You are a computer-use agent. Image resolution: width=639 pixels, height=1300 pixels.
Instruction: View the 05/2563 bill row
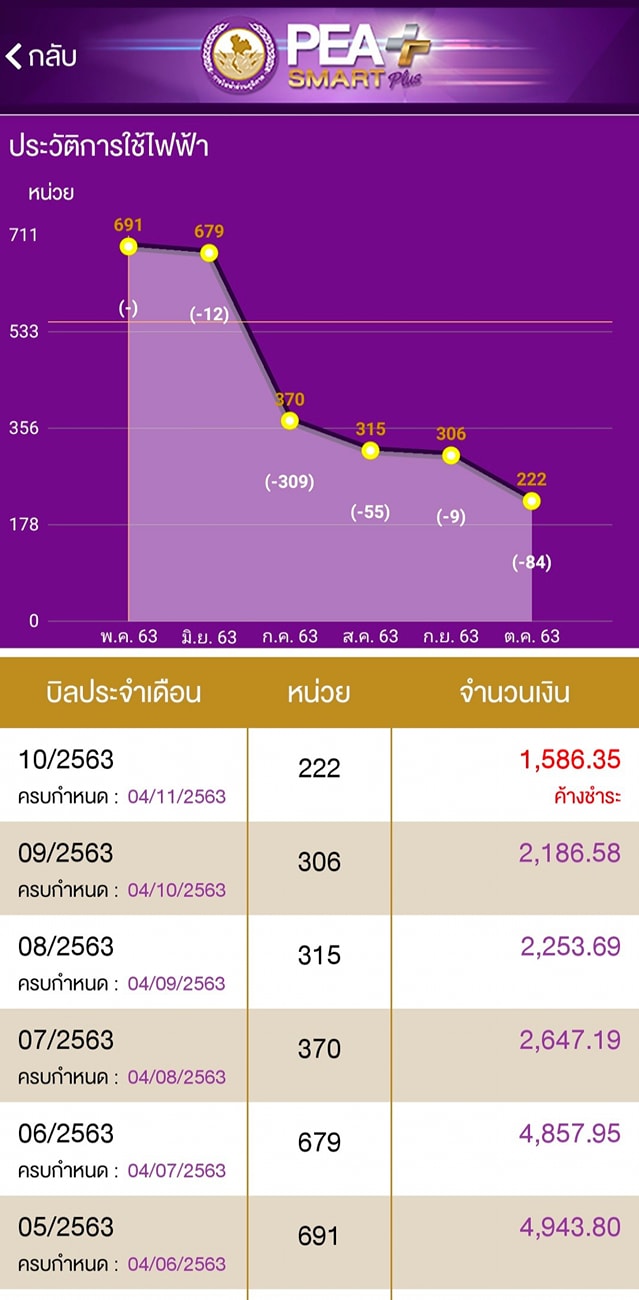[x=319, y=1243]
